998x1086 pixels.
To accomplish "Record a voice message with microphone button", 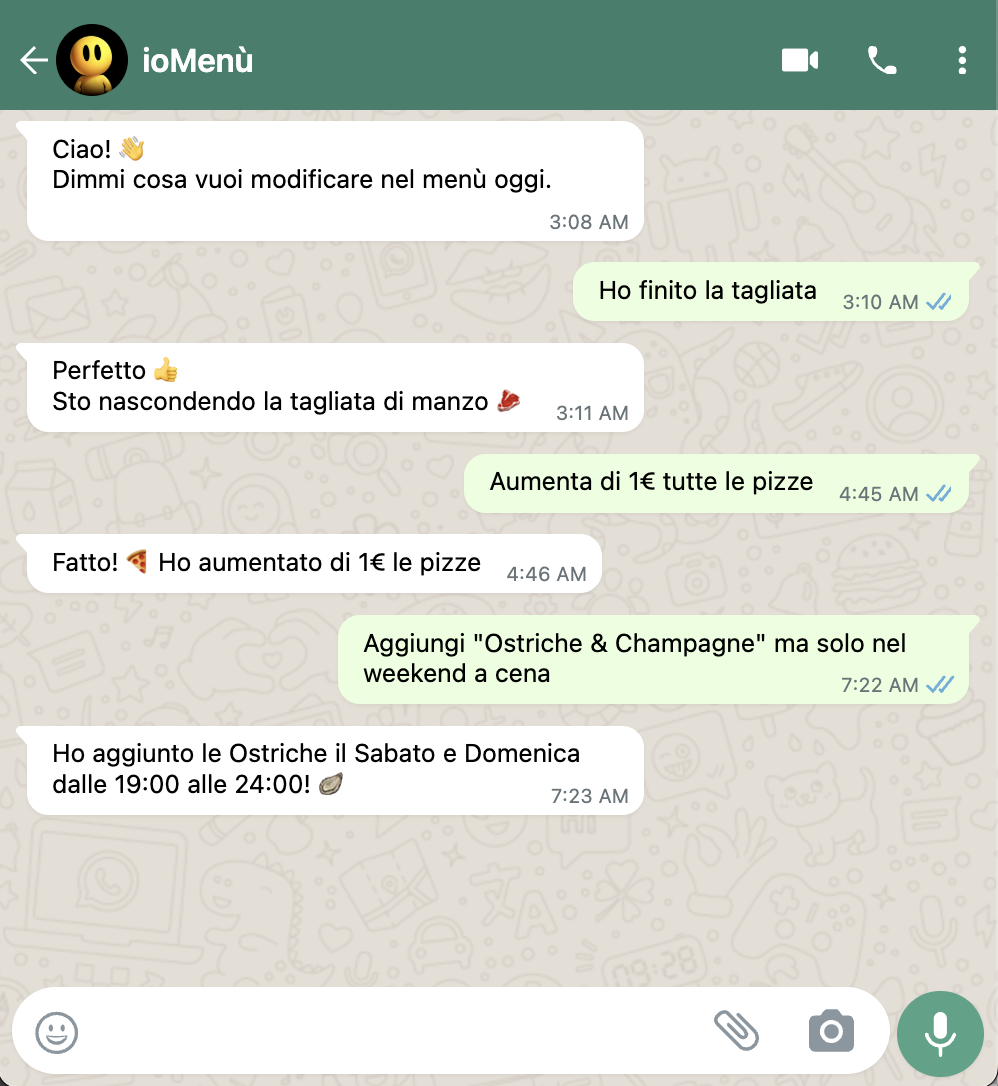I will [x=940, y=1033].
